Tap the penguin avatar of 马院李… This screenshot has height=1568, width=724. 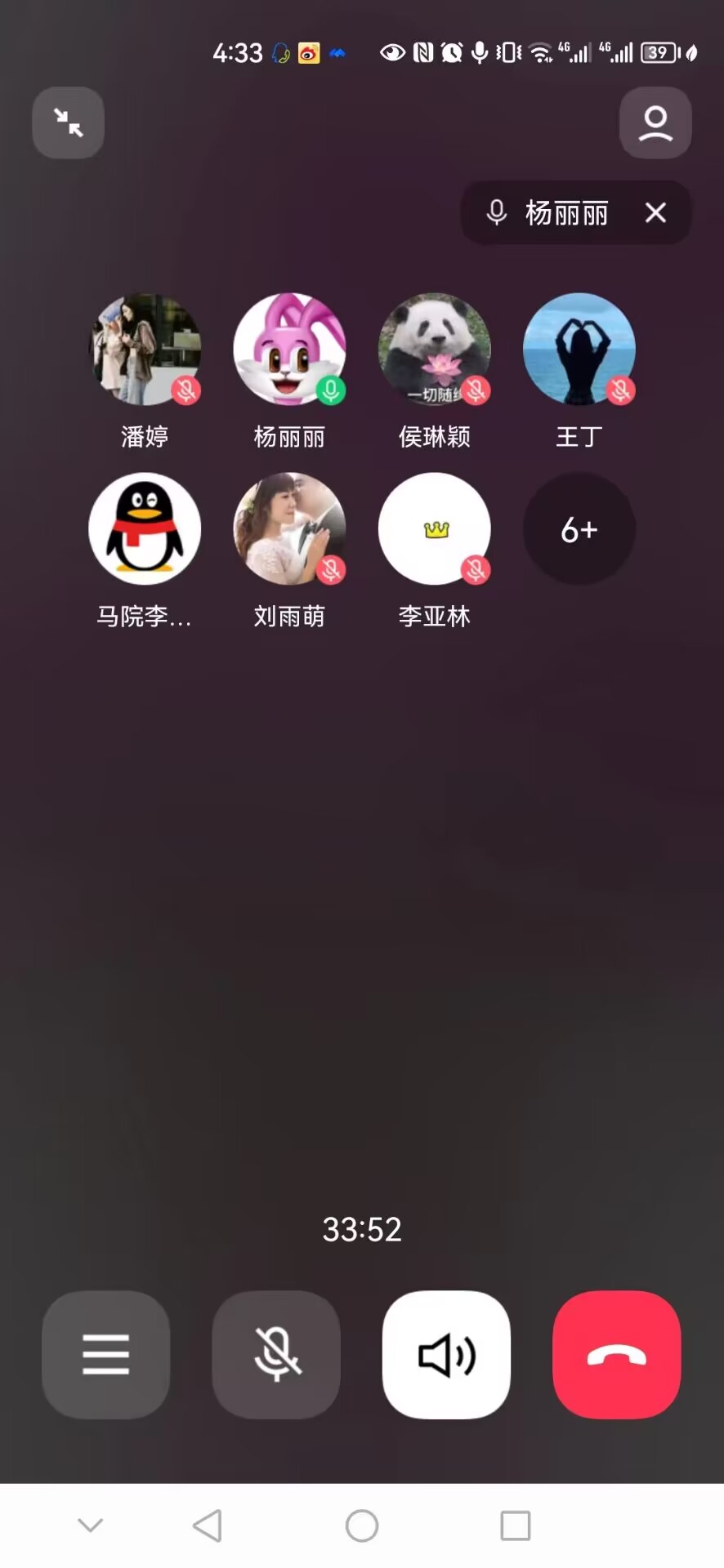point(145,529)
